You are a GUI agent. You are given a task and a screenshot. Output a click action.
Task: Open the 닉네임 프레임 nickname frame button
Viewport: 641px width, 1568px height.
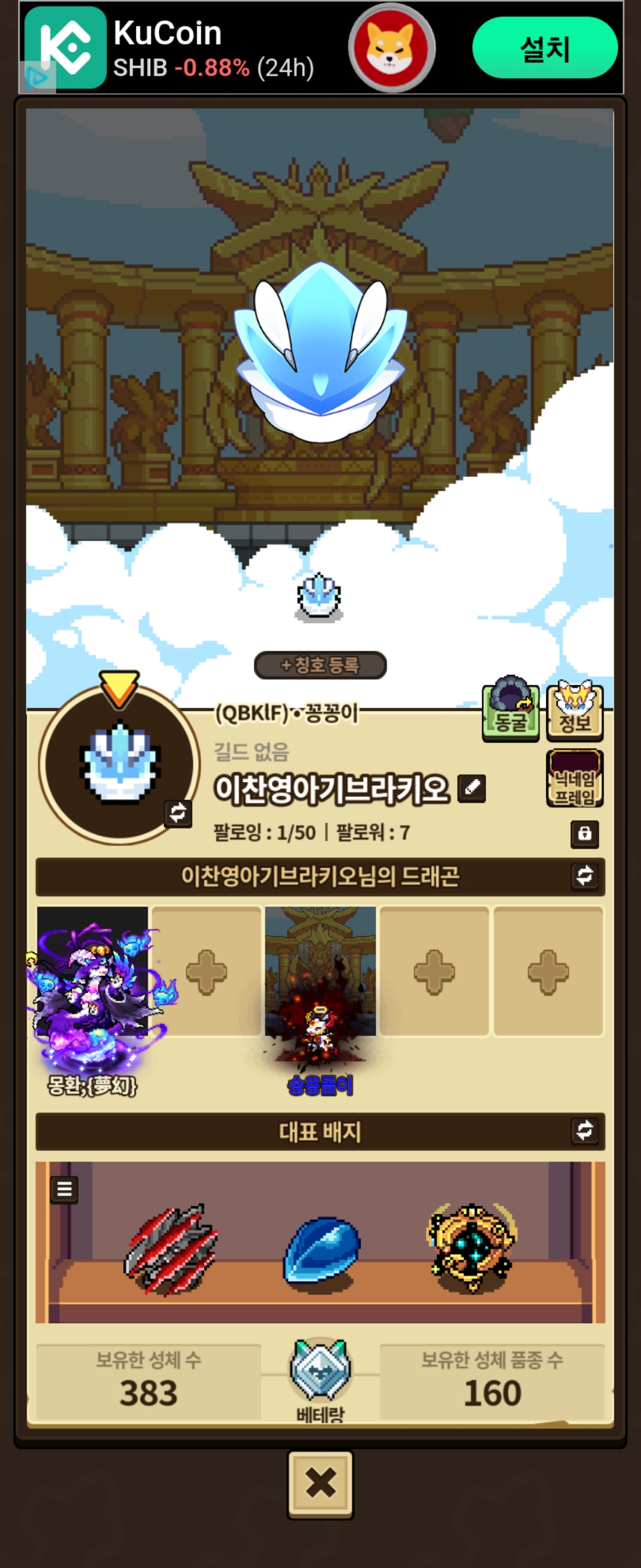[575, 779]
